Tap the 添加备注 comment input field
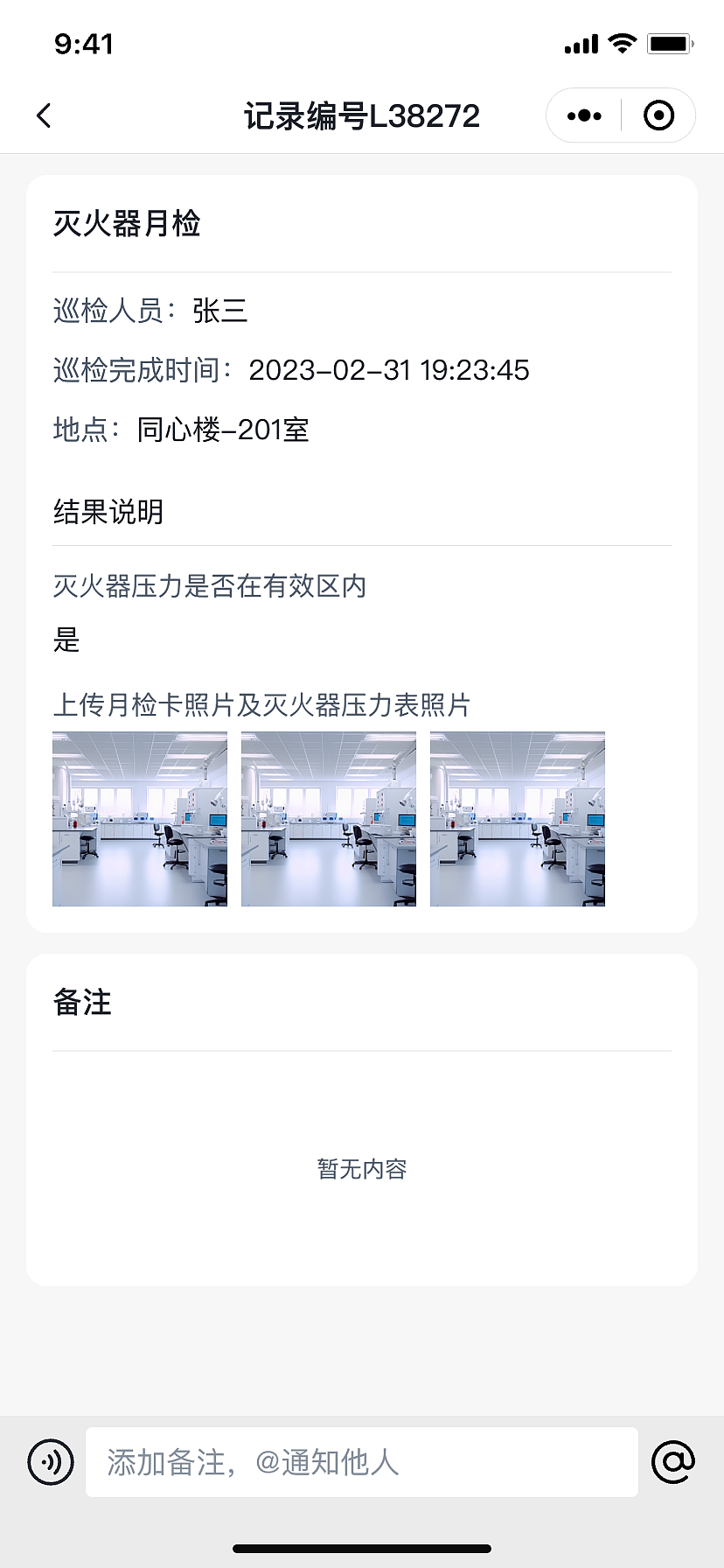The height and width of the screenshot is (1568, 724). pyautogui.click(x=361, y=1461)
